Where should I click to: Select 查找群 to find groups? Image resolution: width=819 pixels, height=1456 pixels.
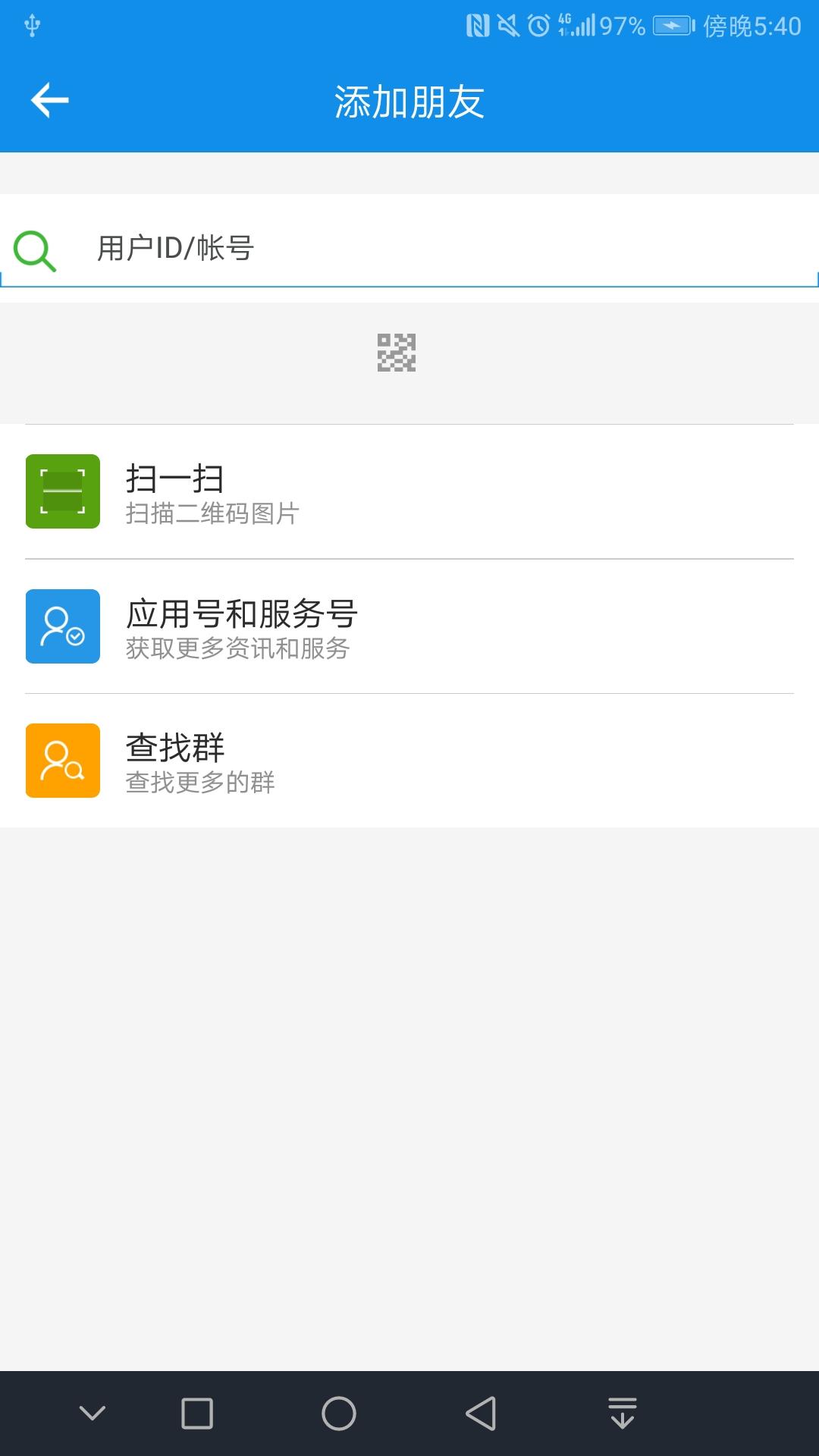pos(409,761)
